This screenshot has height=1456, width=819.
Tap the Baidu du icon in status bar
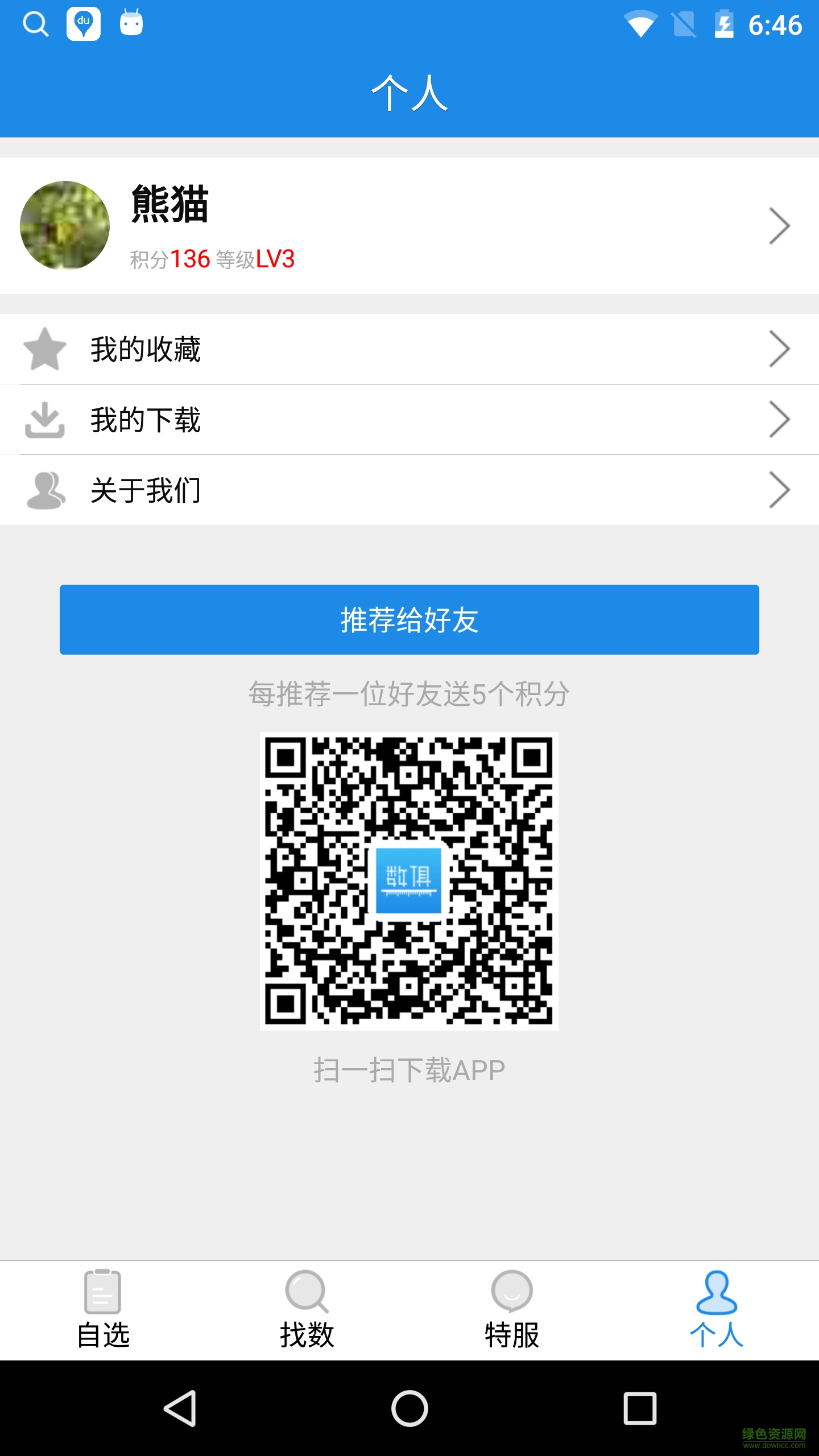pyautogui.click(x=84, y=24)
